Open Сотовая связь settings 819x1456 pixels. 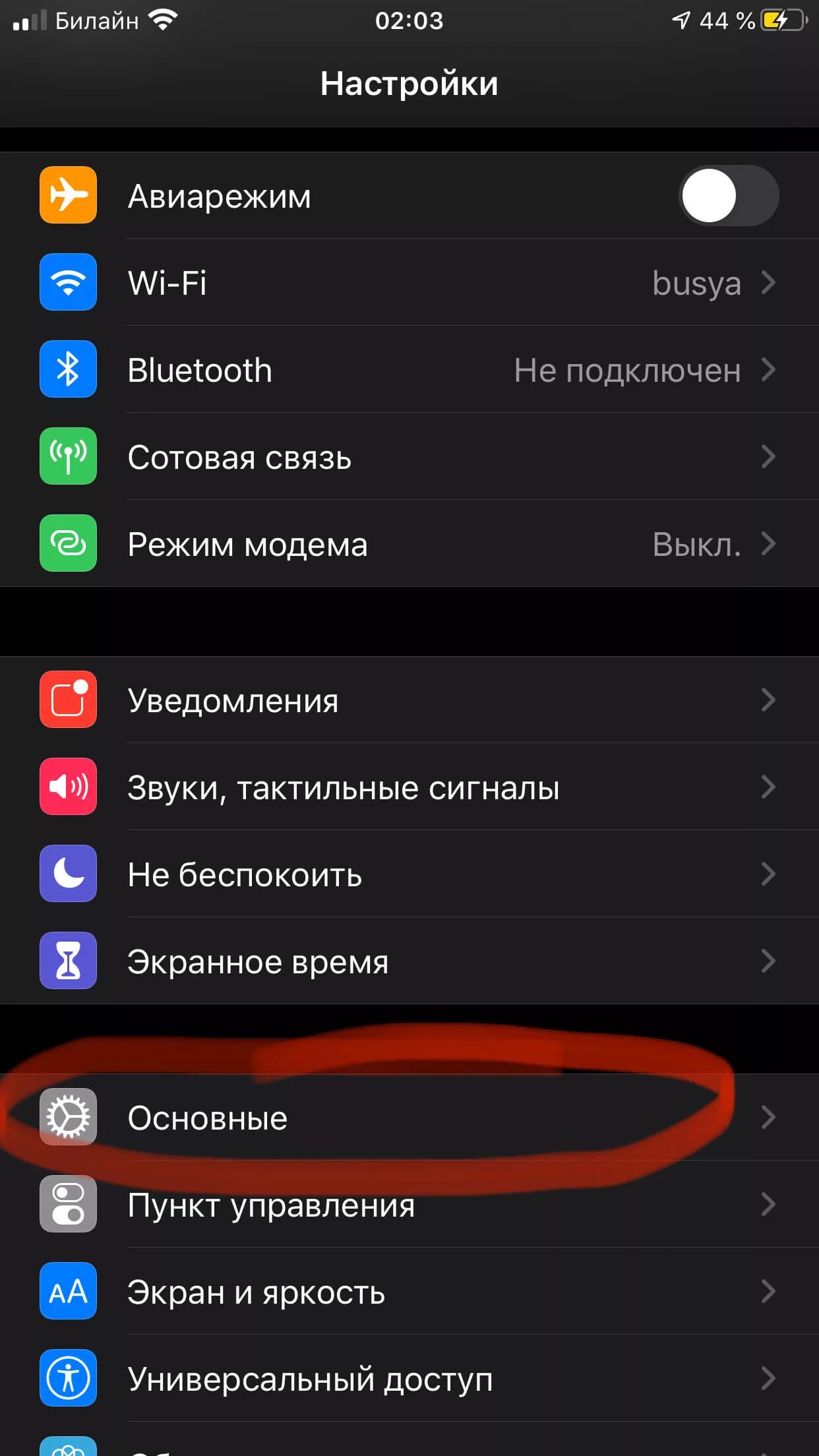tap(409, 456)
